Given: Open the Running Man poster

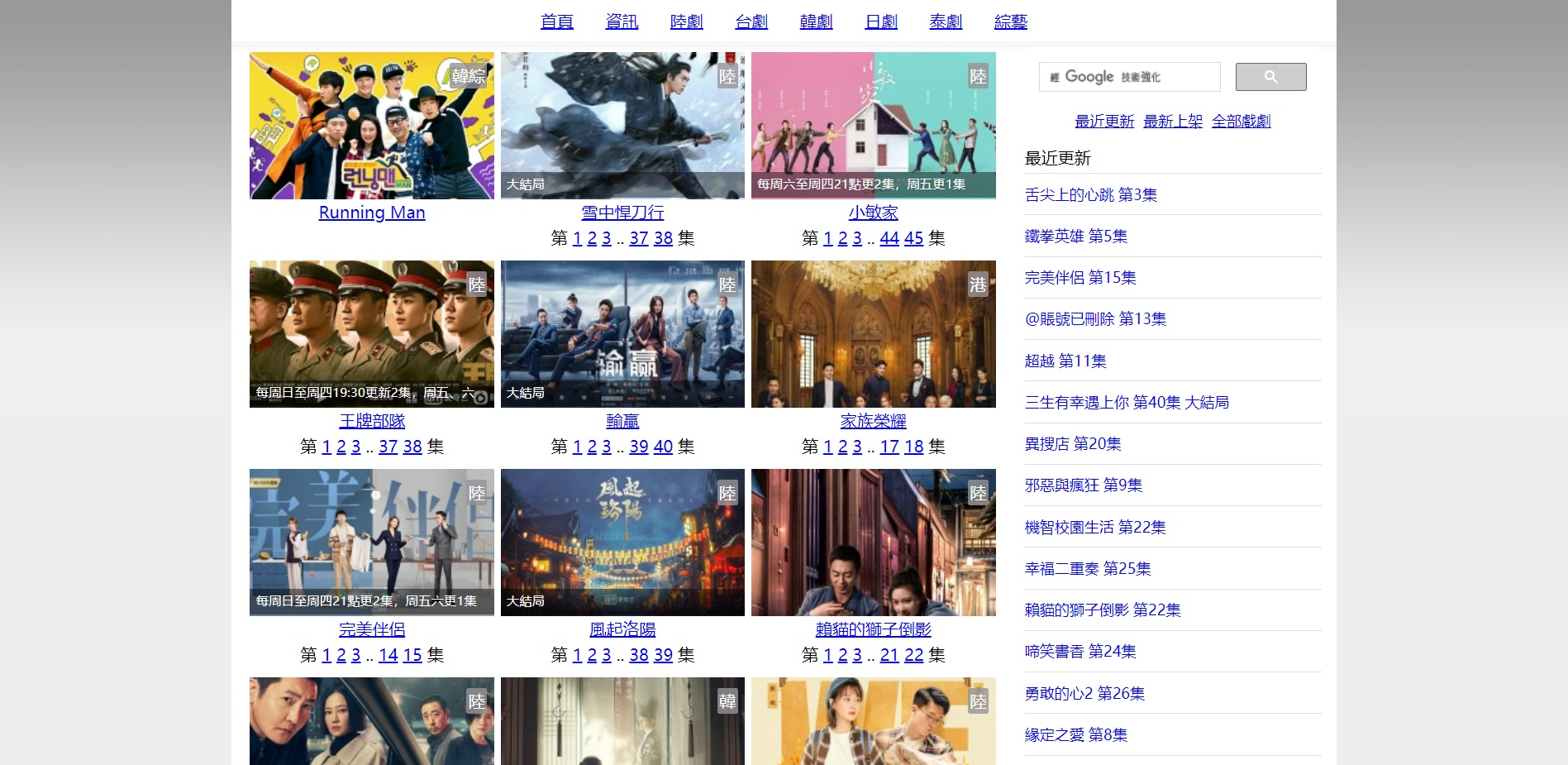Looking at the screenshot, I should click(372, 126).
